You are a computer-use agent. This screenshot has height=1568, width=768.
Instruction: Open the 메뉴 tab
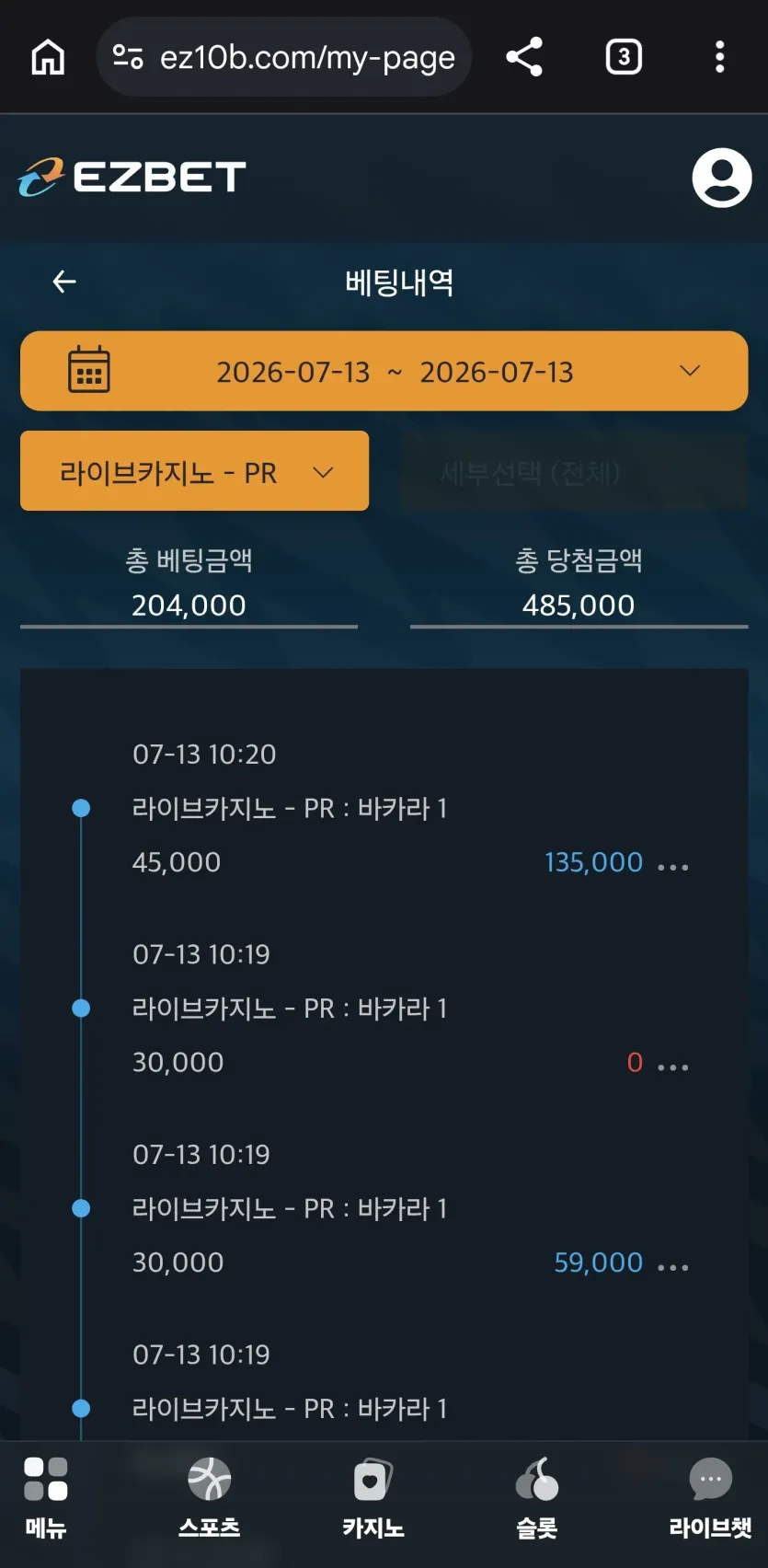(46, 1498)
